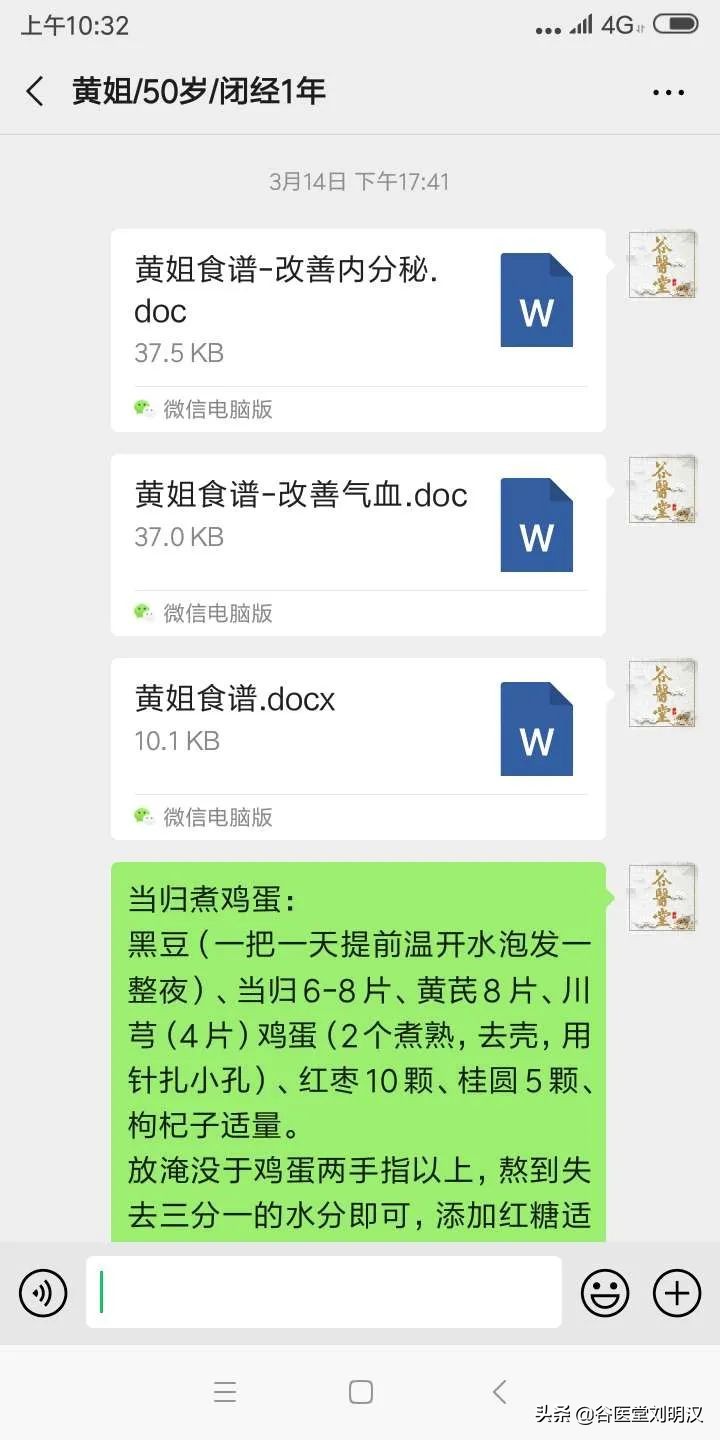
Task: Open the emoji picker smiley icon
Action: [604, 1292]
